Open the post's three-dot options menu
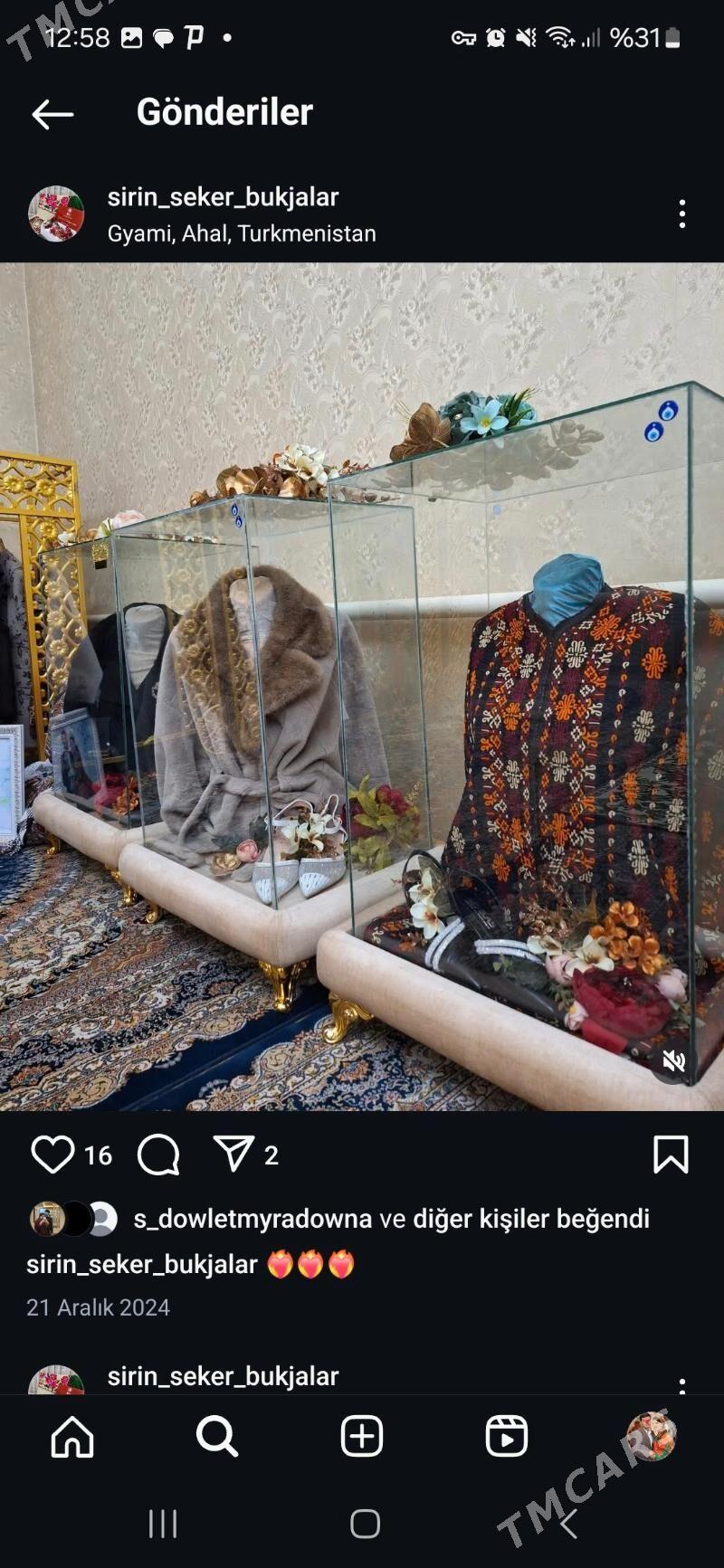This screenshot has width=724, height=1568. (682, 214)
